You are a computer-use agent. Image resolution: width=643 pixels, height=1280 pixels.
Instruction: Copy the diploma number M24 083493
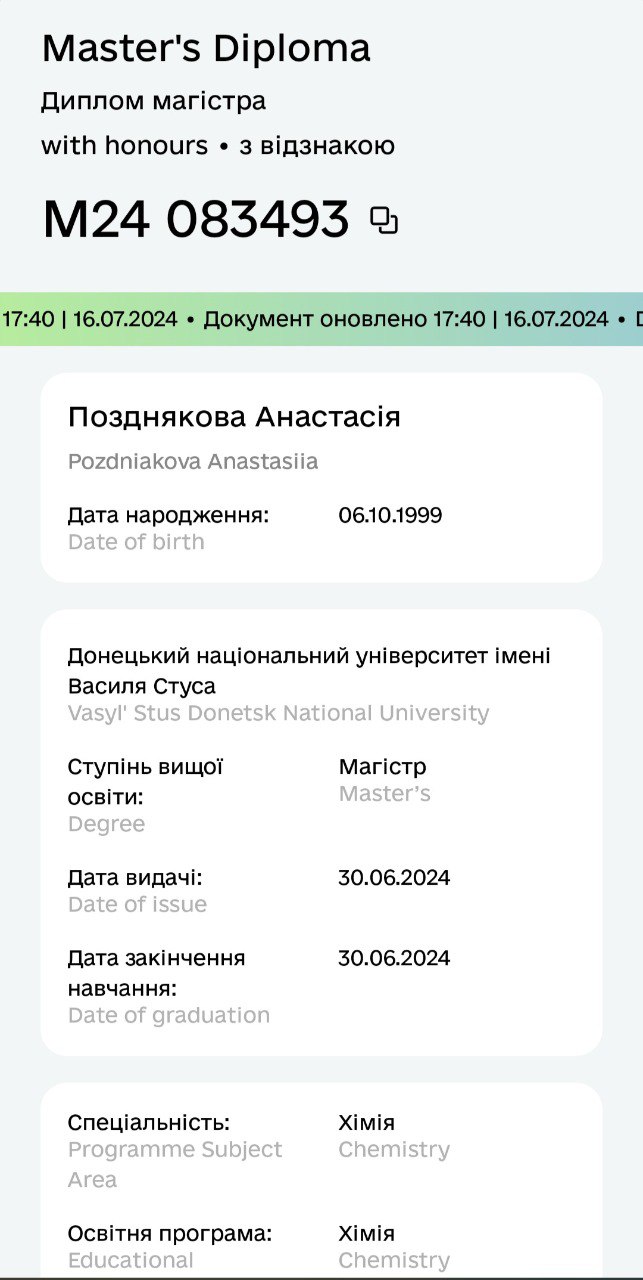point(384,220)
